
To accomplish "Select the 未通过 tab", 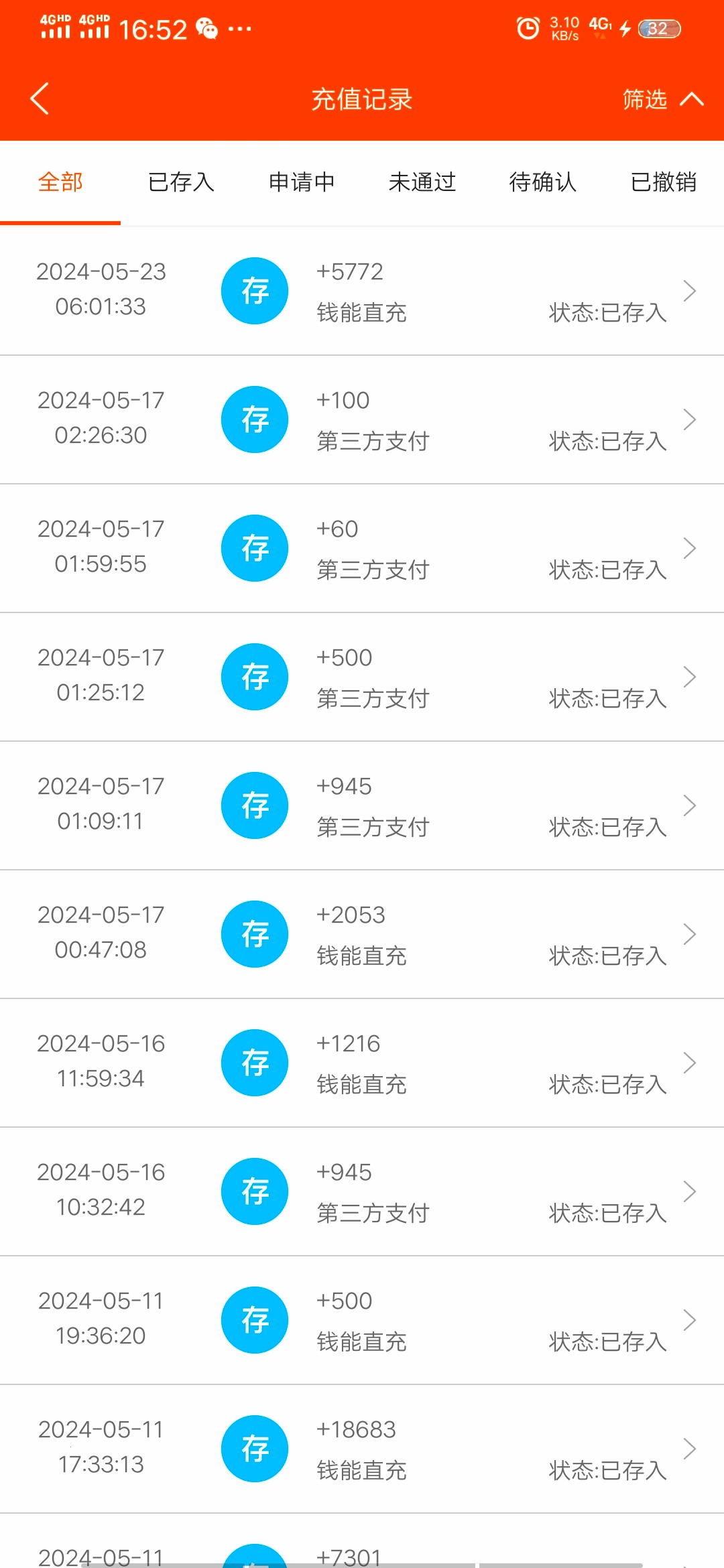I will click(x=422, y=182).
